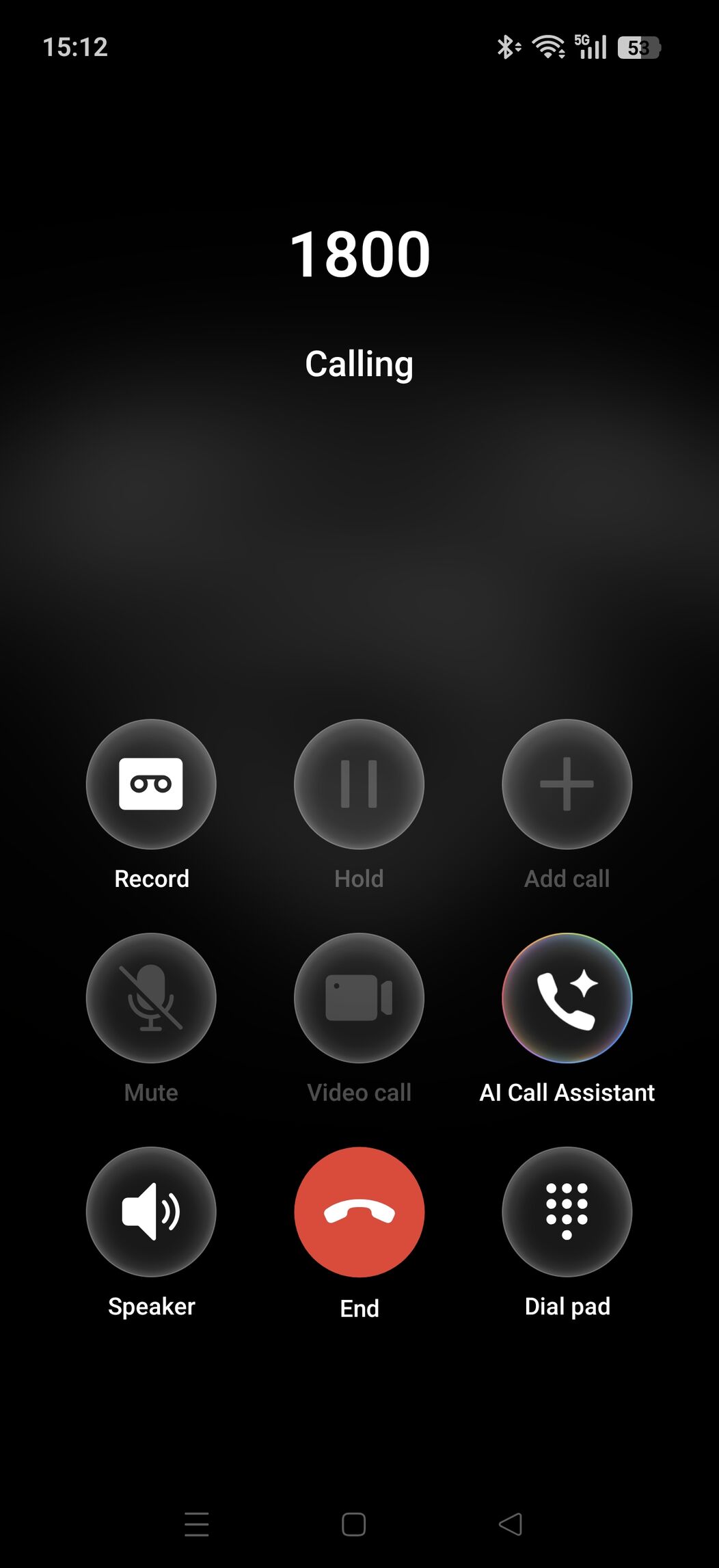Viewport: 719px width, 1568px height.
Task: Put the call on hold
Action: tap(359, 784)
